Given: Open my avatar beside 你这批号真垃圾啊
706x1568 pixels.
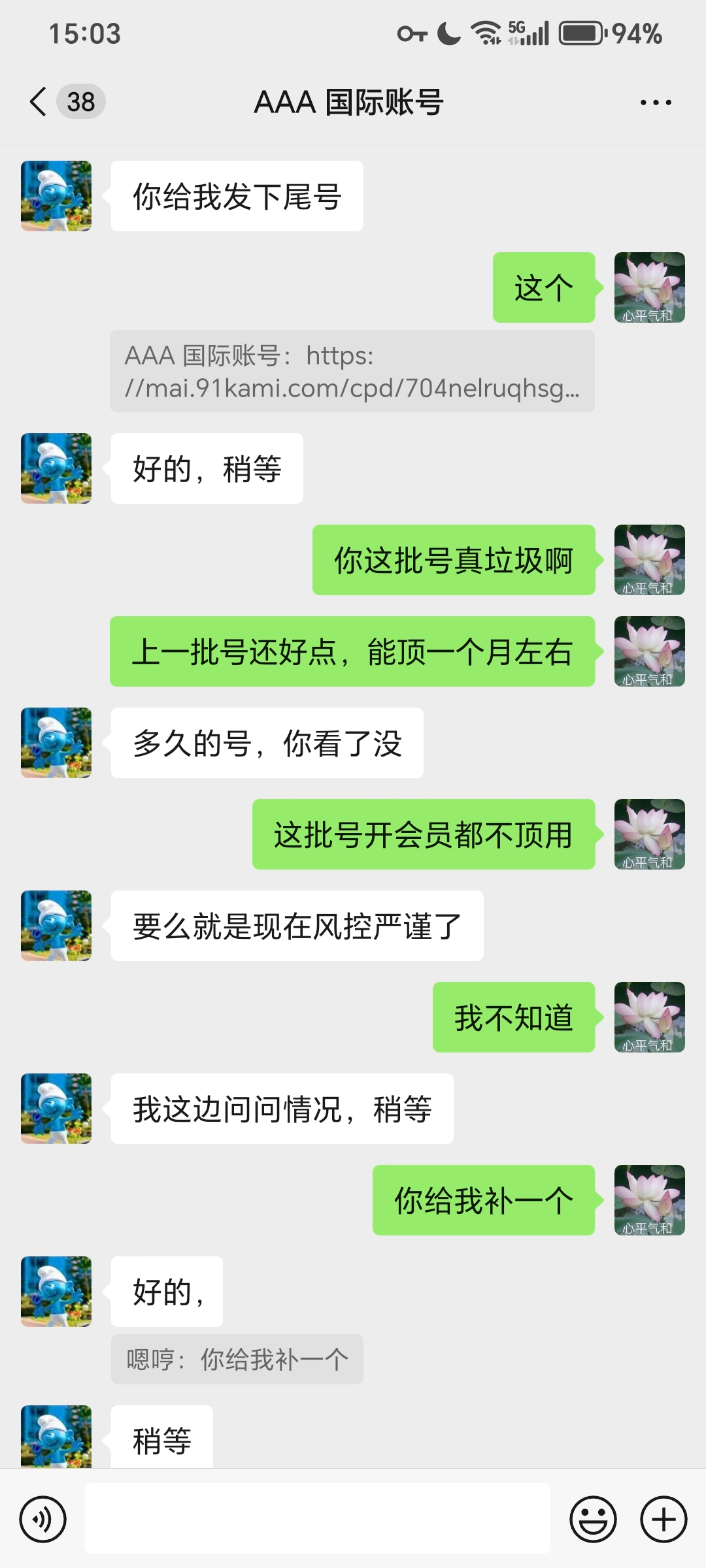Looking at the screenshot, I should (649, 560).
